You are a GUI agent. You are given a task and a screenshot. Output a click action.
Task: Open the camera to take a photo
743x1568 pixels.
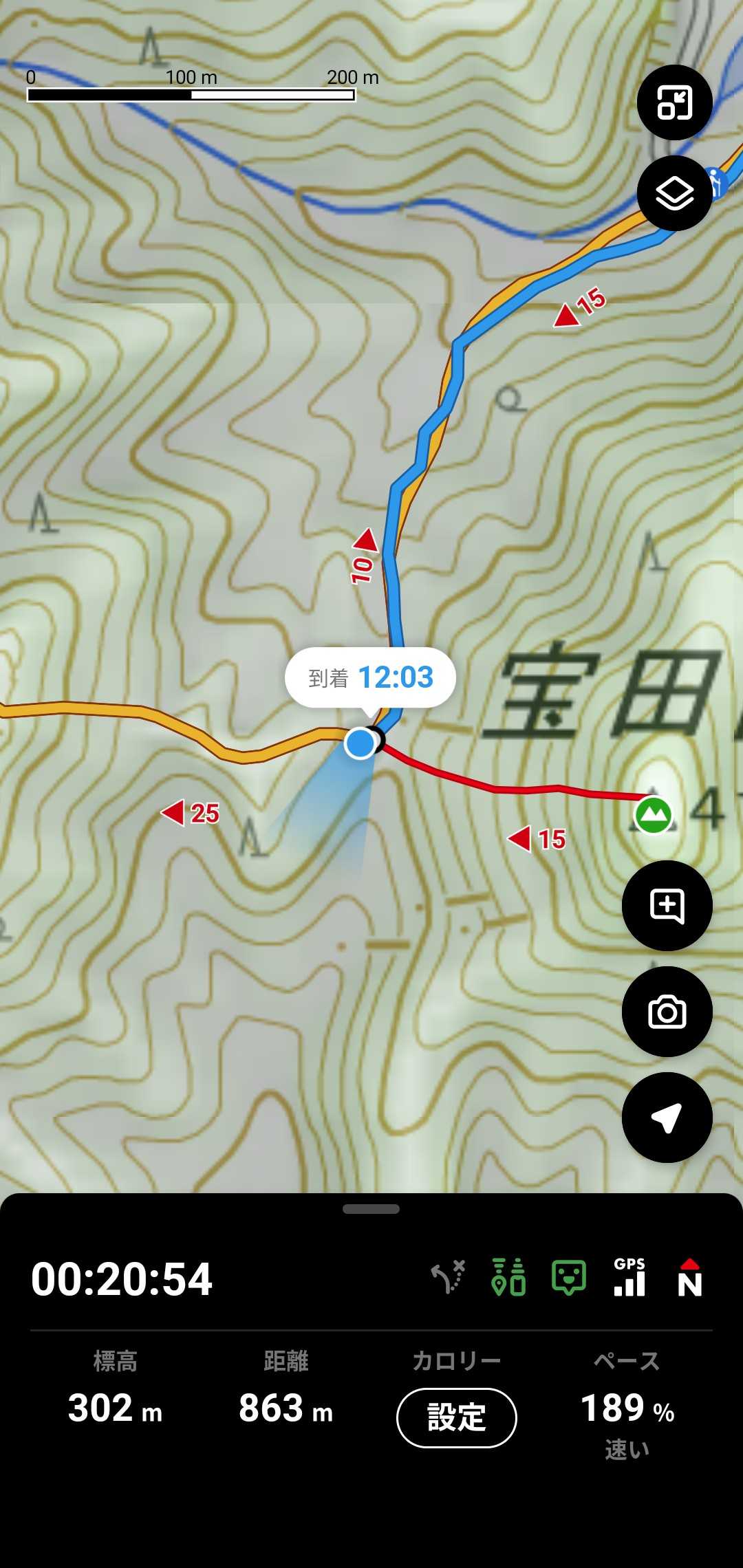(x=667, y=1012)
